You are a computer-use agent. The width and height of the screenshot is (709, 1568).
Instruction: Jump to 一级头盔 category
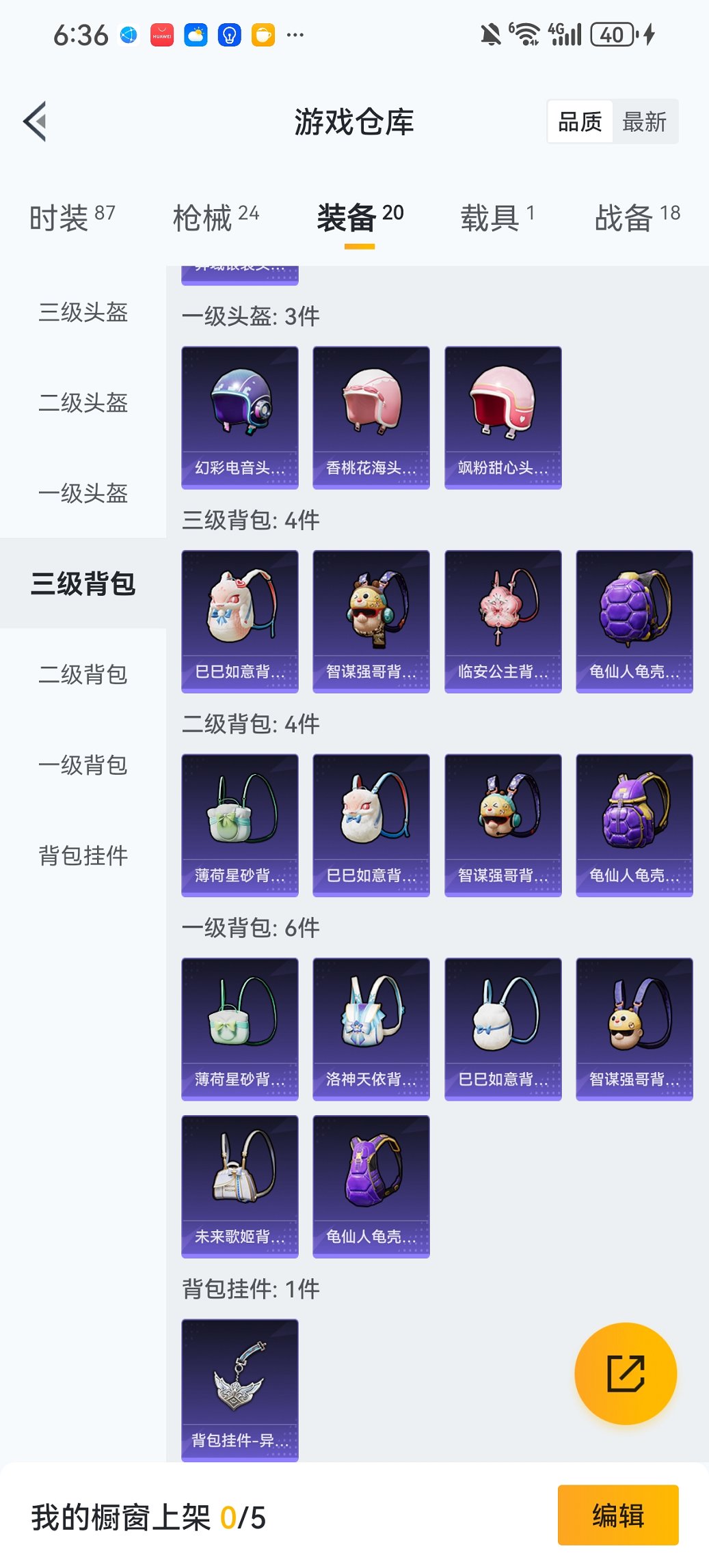pos(83,493)
